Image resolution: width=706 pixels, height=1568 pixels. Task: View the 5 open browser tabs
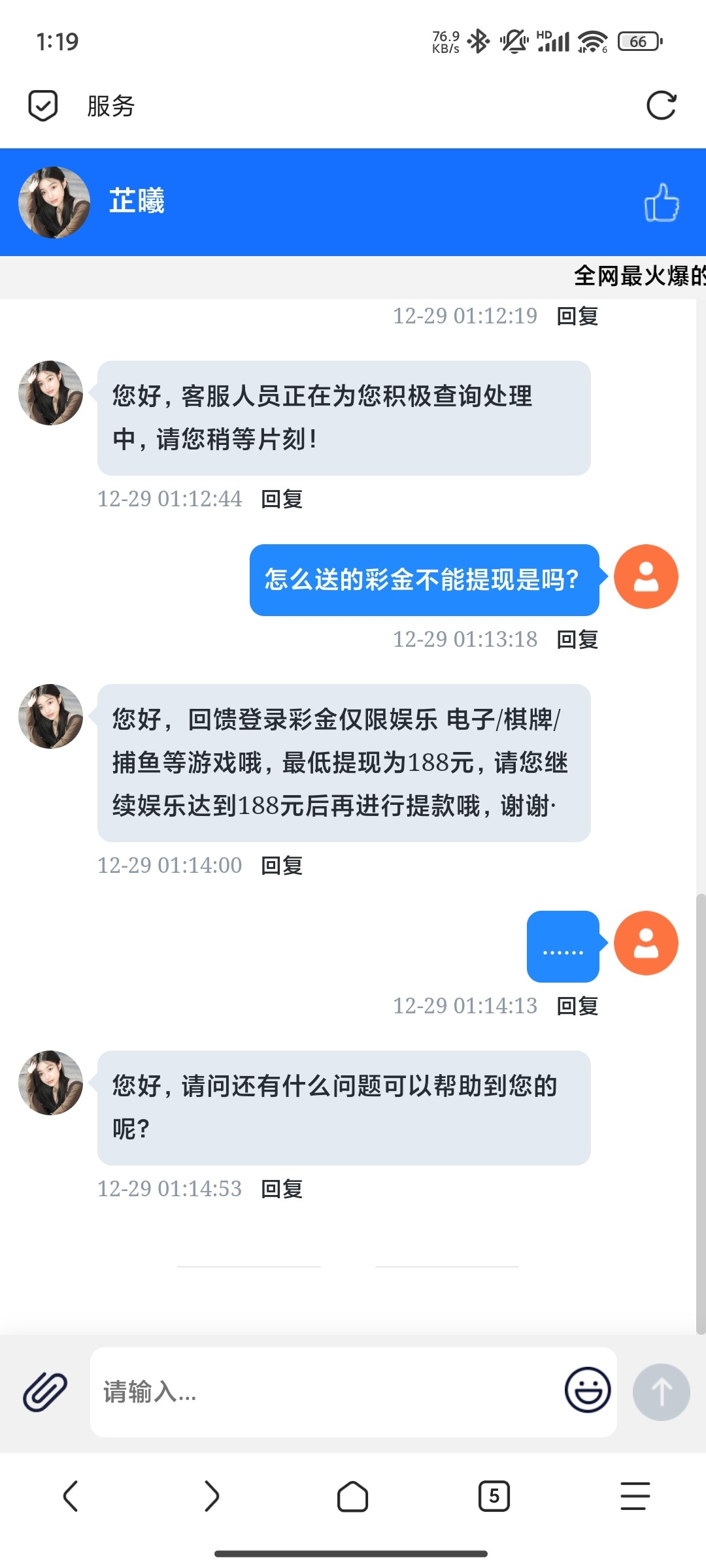pos(494,1496)
